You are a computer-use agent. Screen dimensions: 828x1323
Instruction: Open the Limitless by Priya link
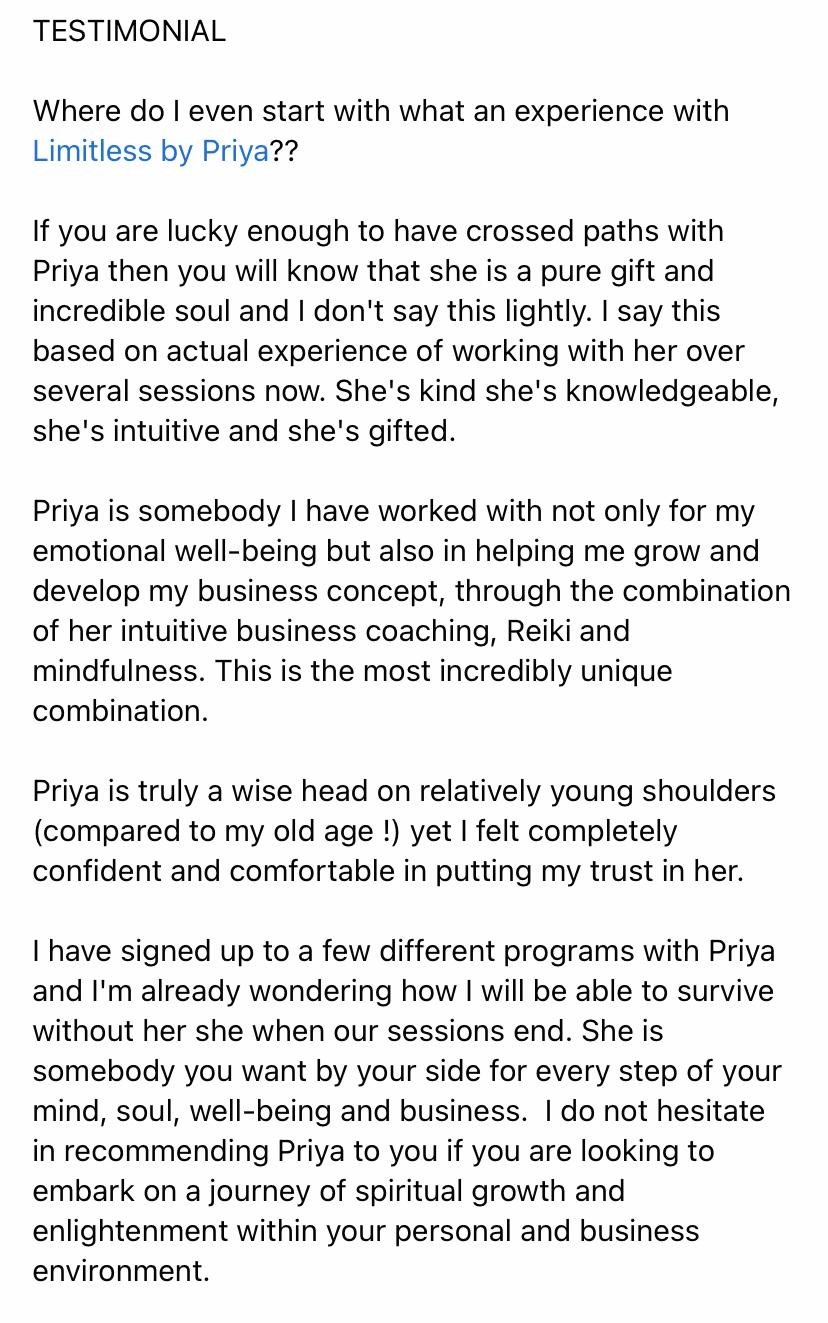[150, 151]
